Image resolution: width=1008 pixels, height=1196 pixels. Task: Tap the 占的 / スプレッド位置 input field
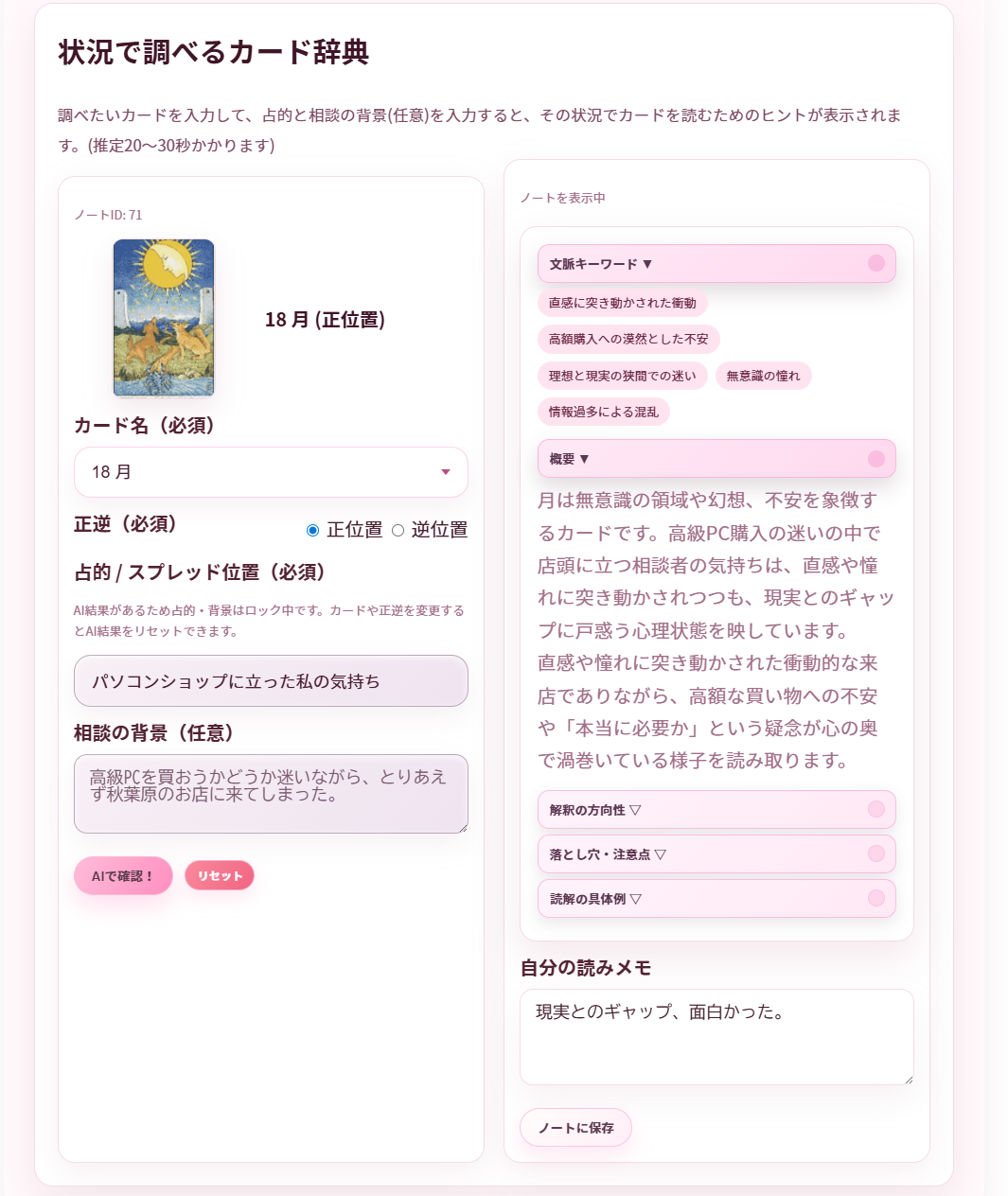tap(271, 681)
